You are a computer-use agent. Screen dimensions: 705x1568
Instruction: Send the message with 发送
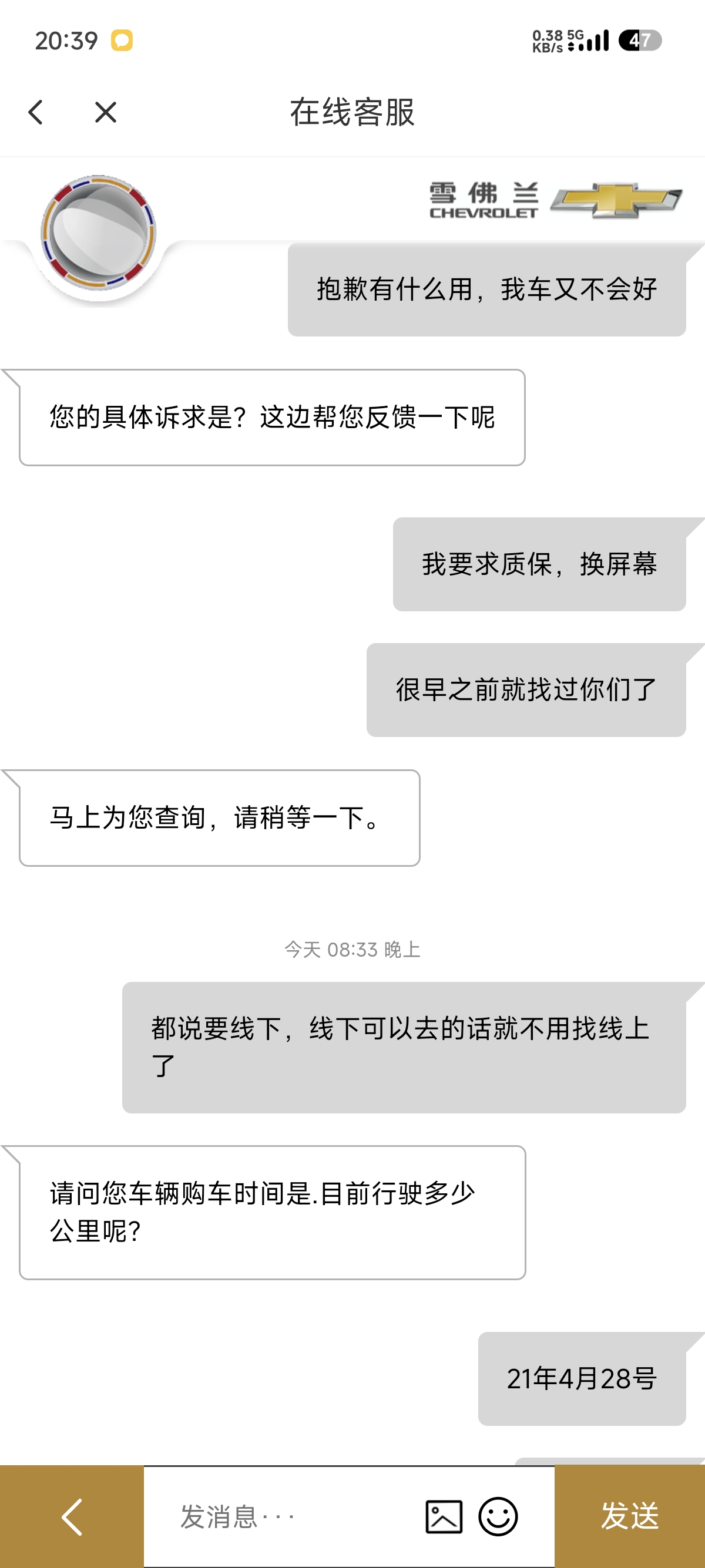click(x=630, y=1516)
